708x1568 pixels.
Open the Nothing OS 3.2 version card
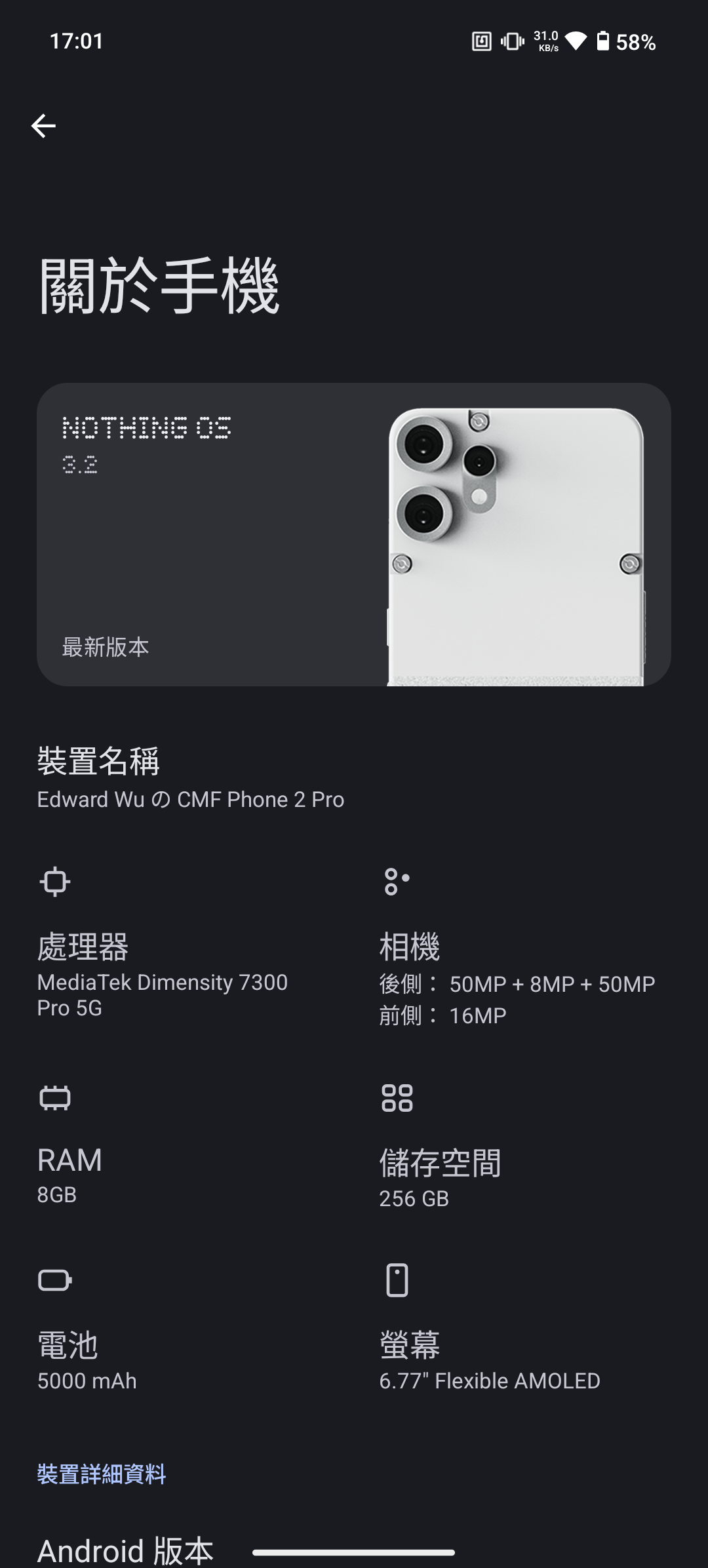pyautogui.click(x=353, y=534)
